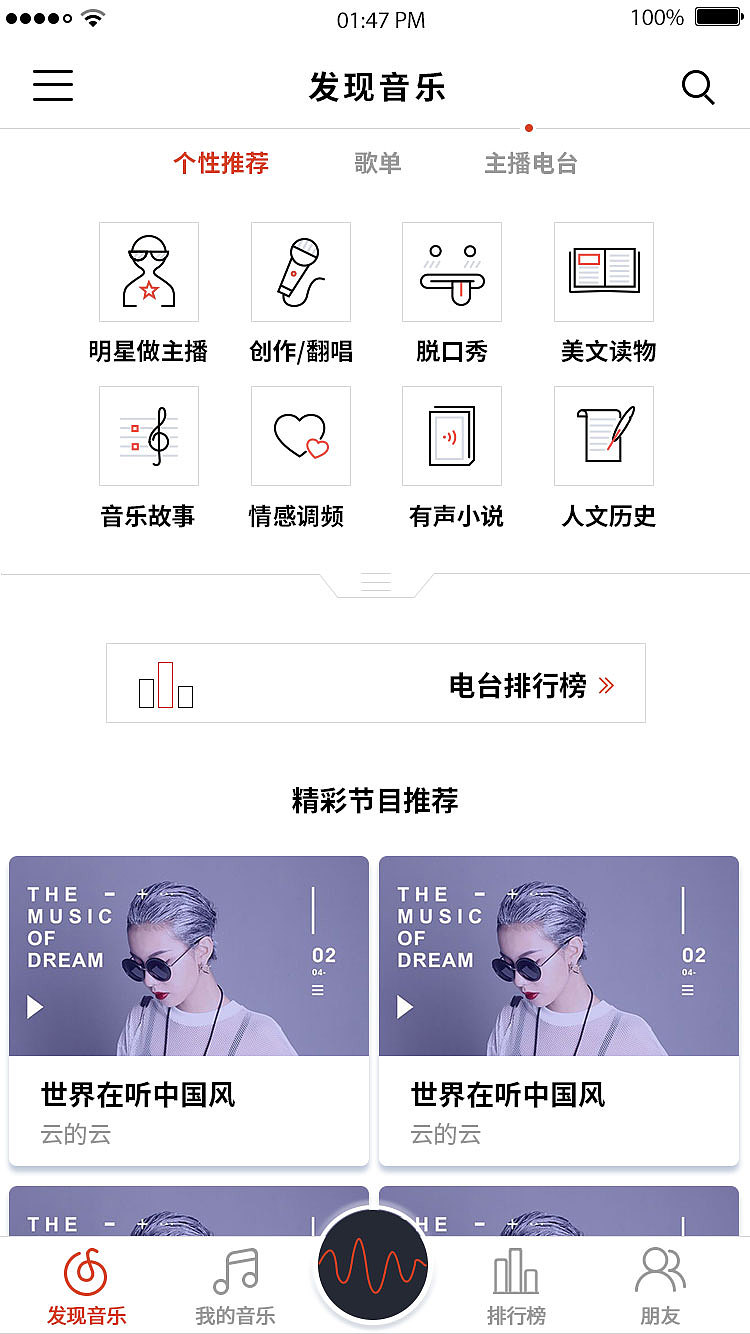Open the 有声小说 audiobook icon

pyautogui.click(x=452, y=436)
